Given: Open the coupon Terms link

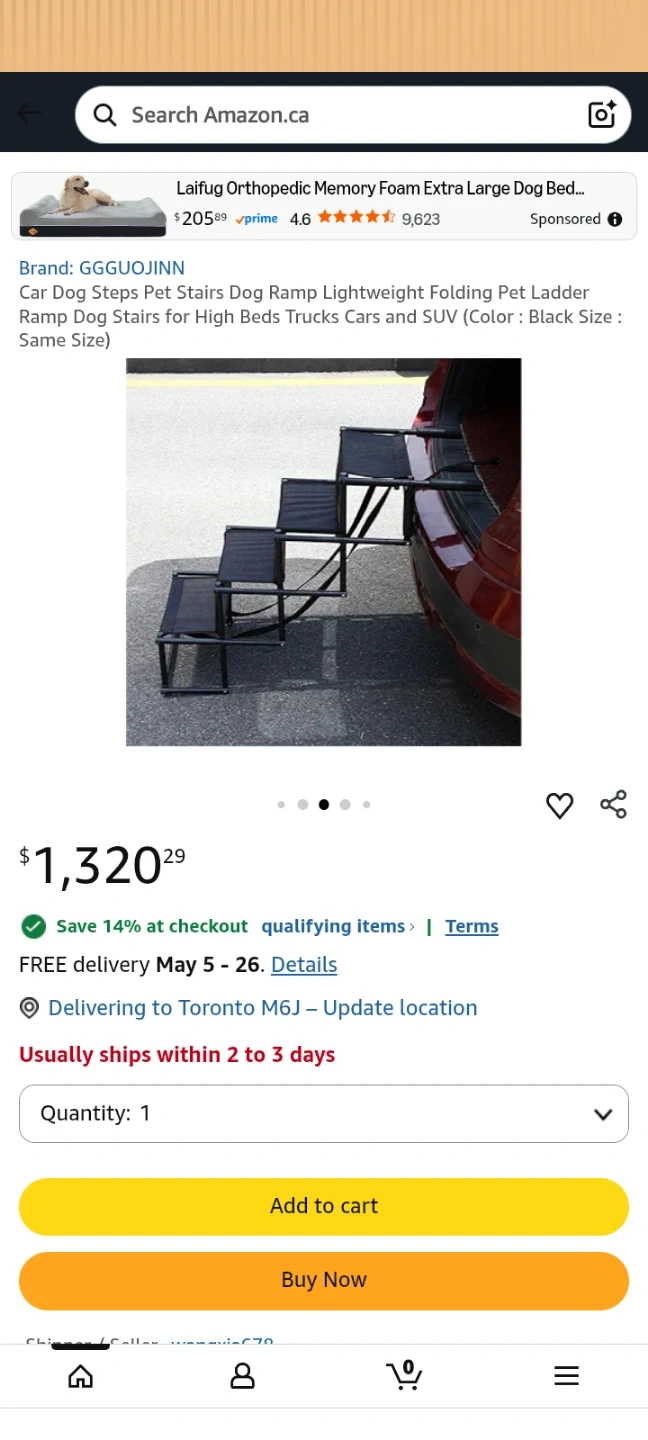Looking at the screenshot, I should [x=472, y=926].
